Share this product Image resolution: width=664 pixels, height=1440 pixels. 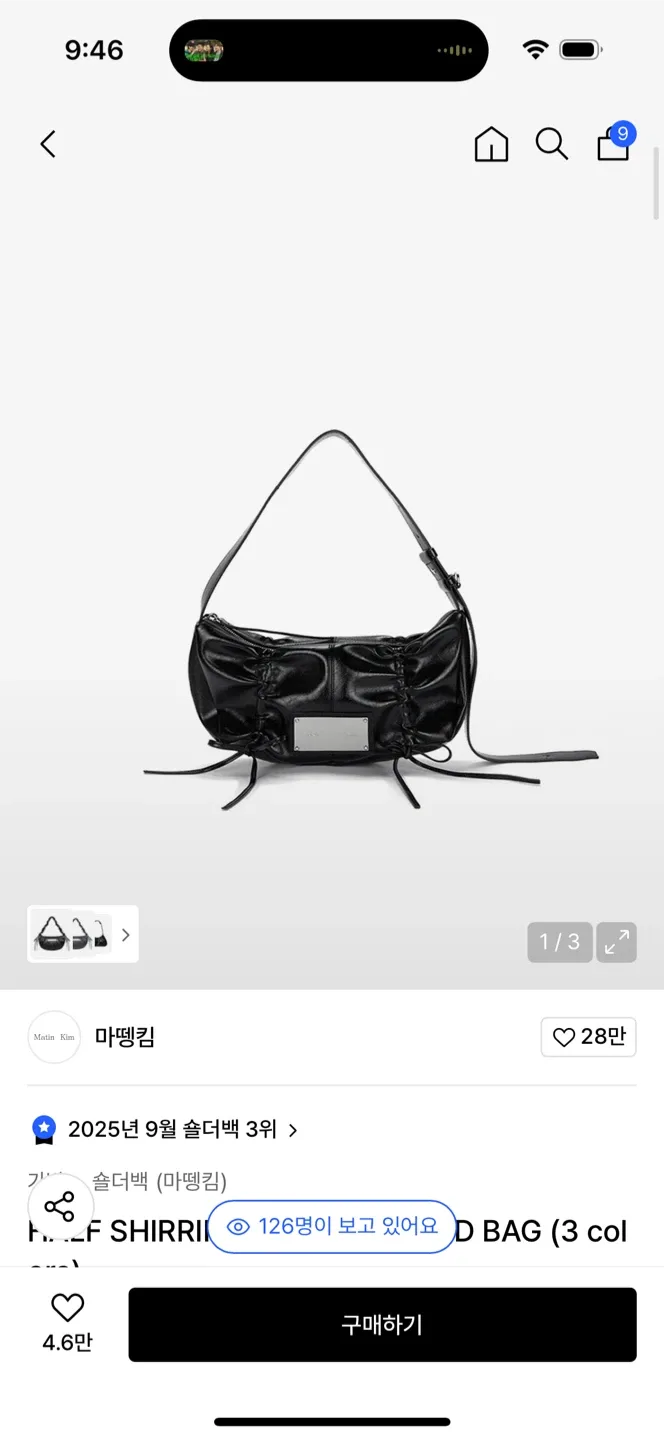(60, 1206)
